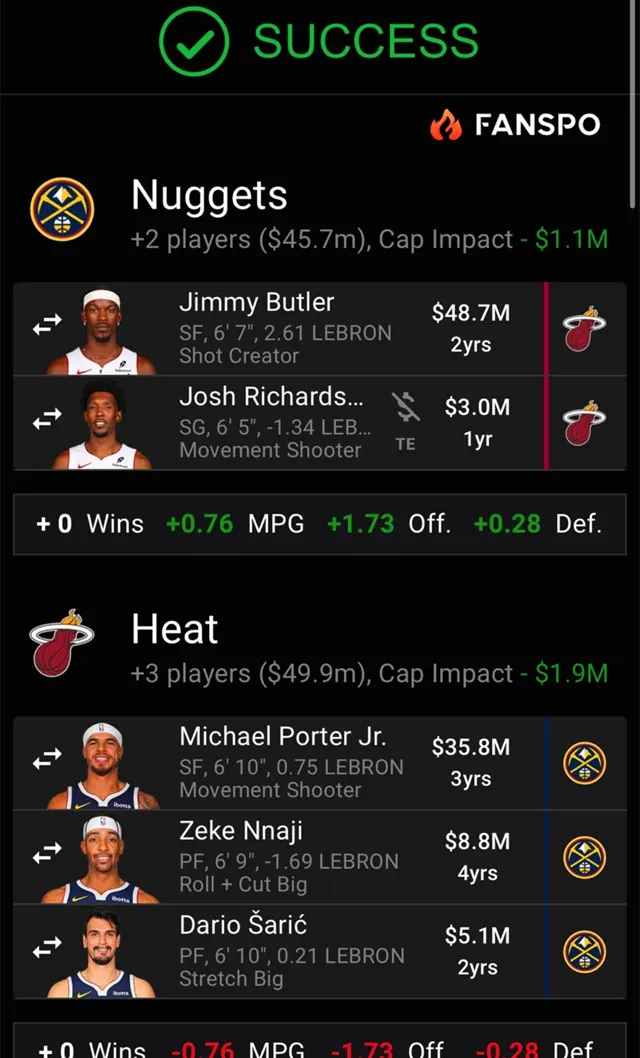Tap the swap arrows beside Josh Richardson
The width and height of the screenshot is (640, 1058).
(47, 421)
